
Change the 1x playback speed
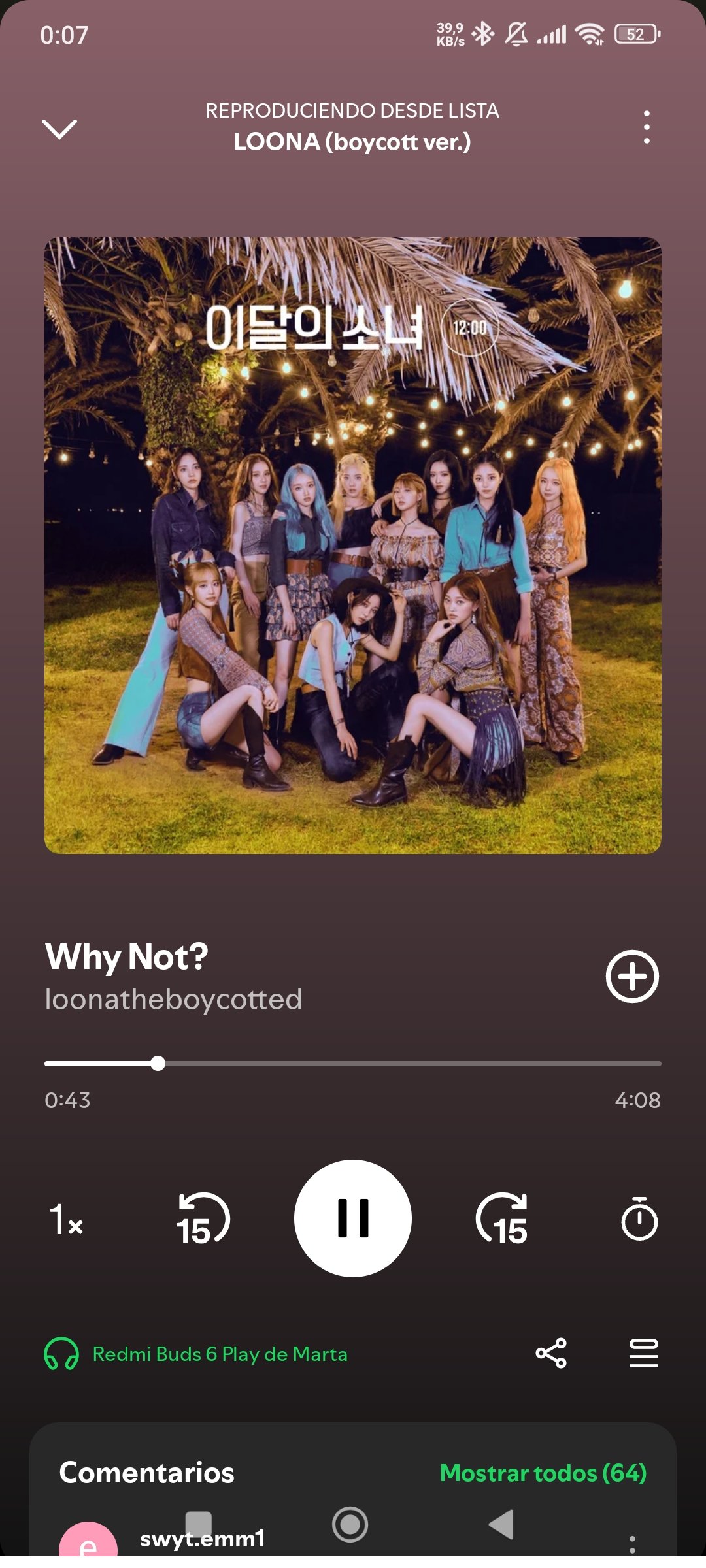(x=67, y=1219)
